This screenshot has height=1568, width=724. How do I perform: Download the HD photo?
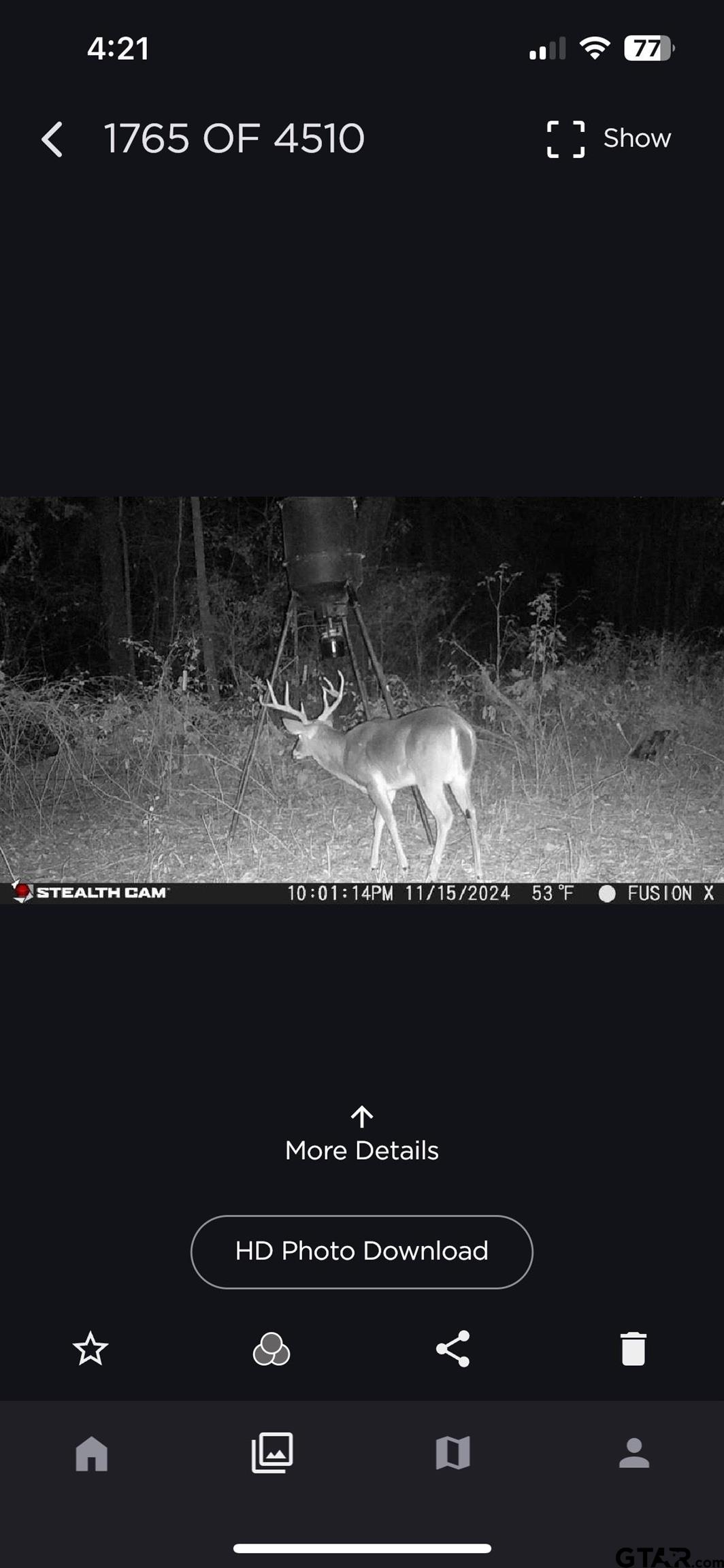coord(362,1252)
